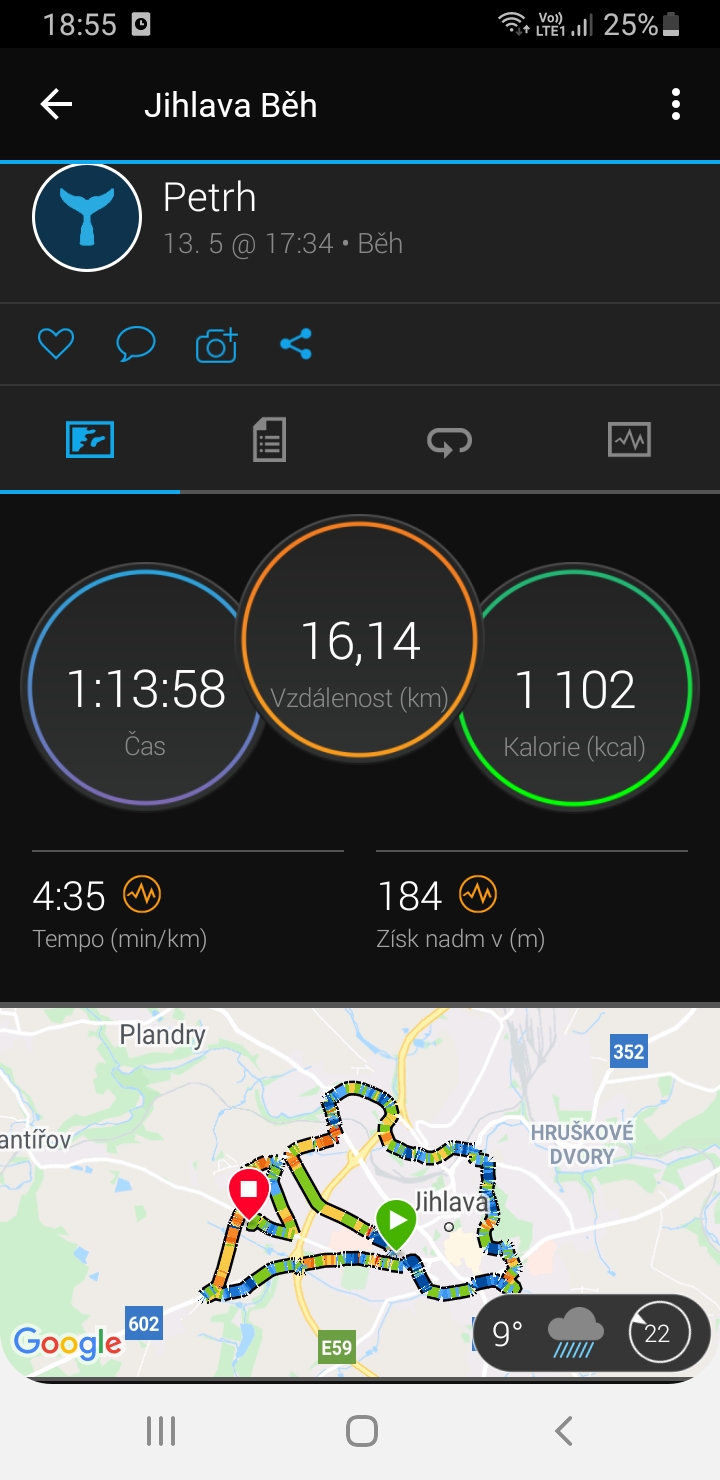Like this activity with the heart icon
This screenshot has width=720, height=1480.
[x=56, y=345]
